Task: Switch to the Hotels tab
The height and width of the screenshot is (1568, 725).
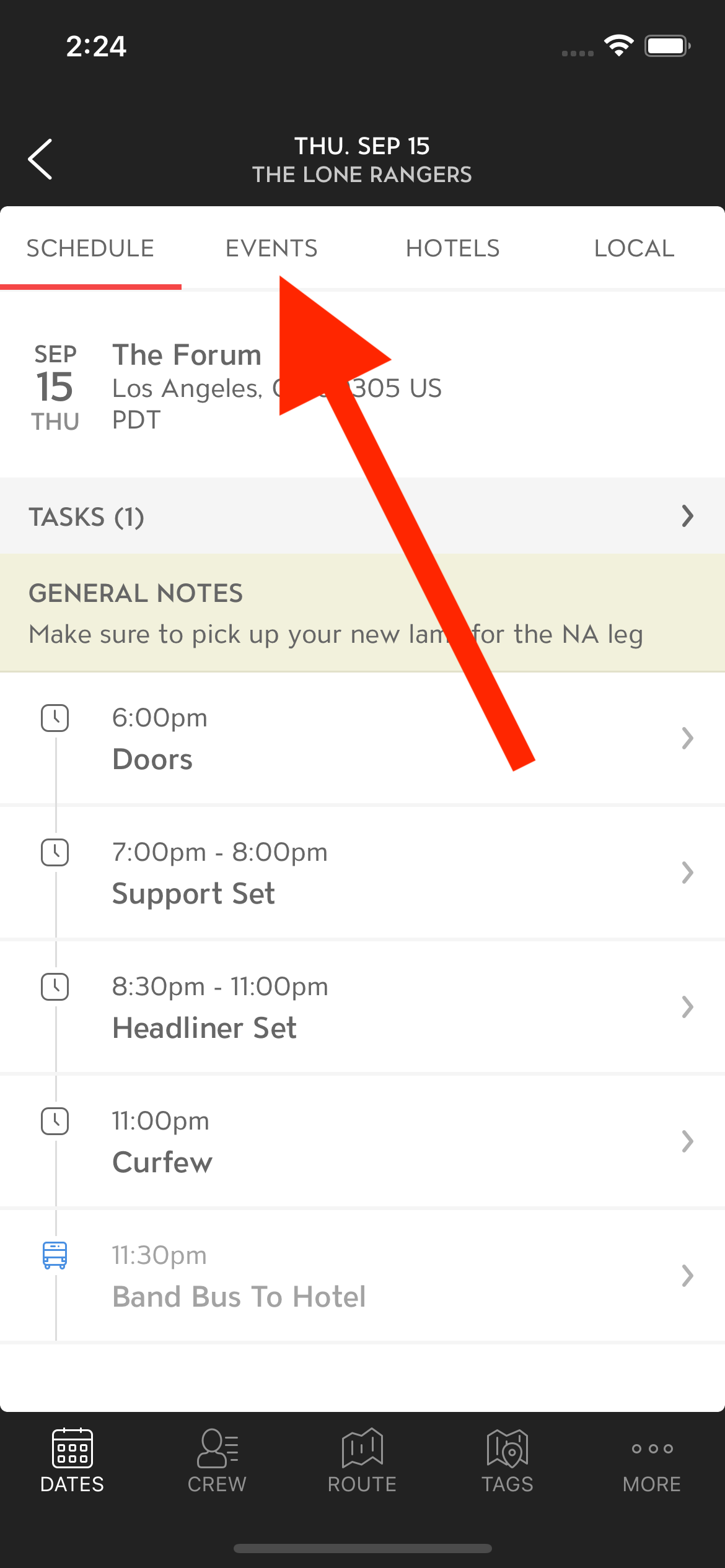Action: [453, 248]
